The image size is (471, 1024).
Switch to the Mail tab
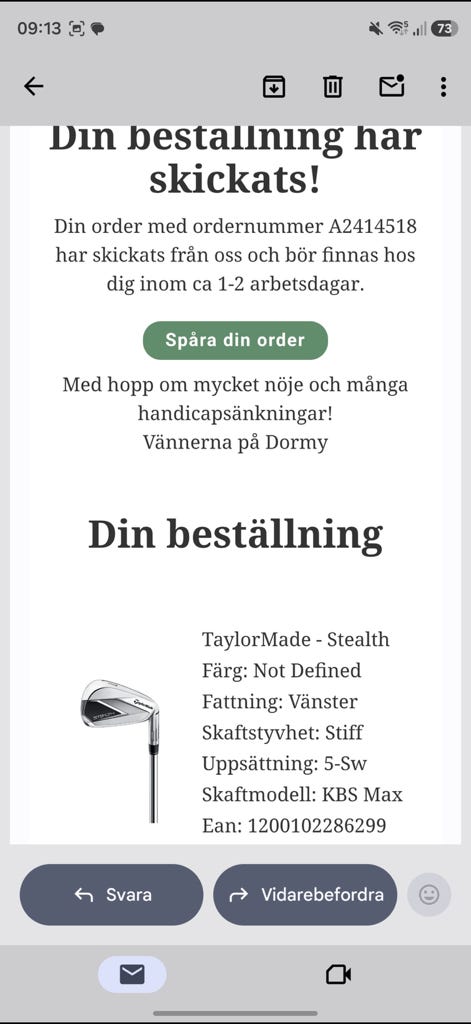tap(132, 974)
